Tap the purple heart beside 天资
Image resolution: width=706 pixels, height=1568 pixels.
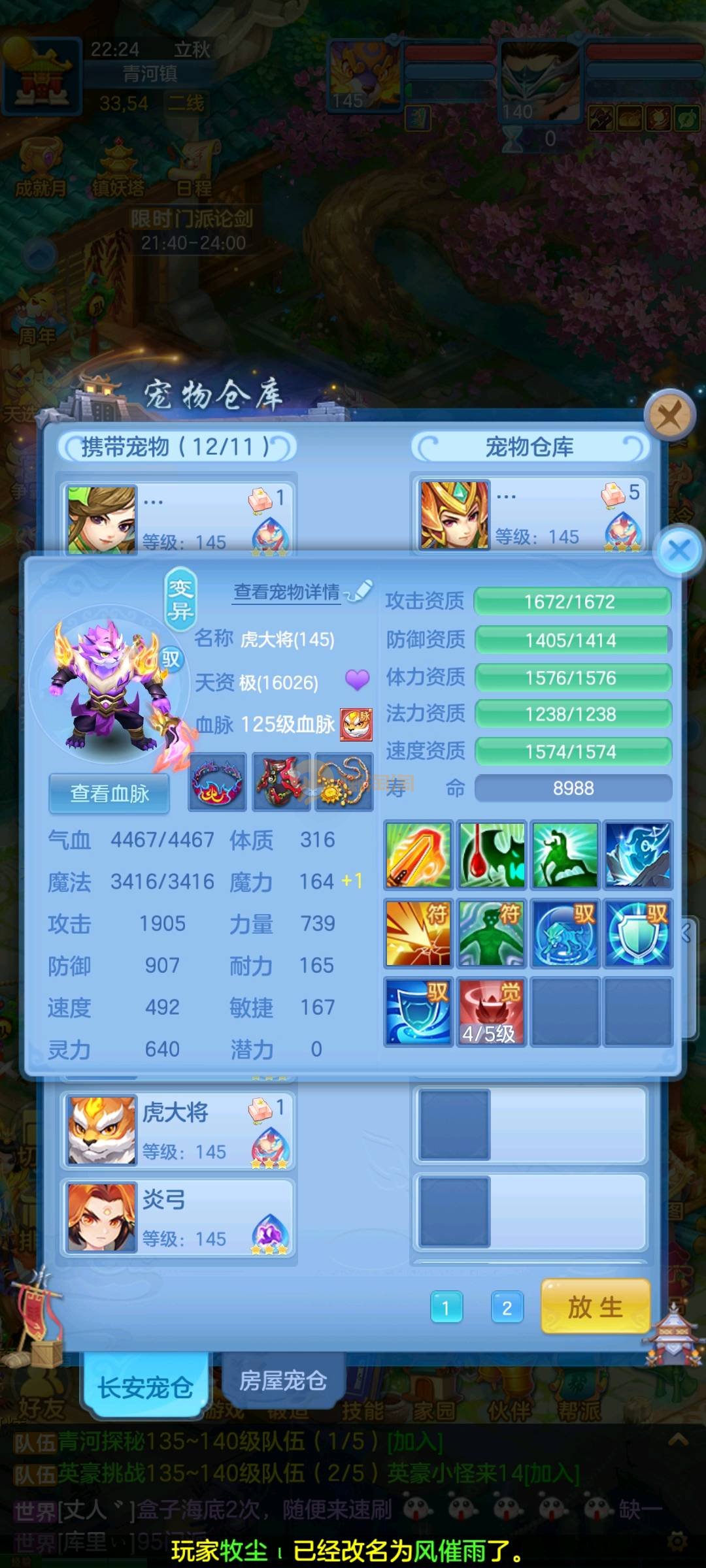[357, 680]
